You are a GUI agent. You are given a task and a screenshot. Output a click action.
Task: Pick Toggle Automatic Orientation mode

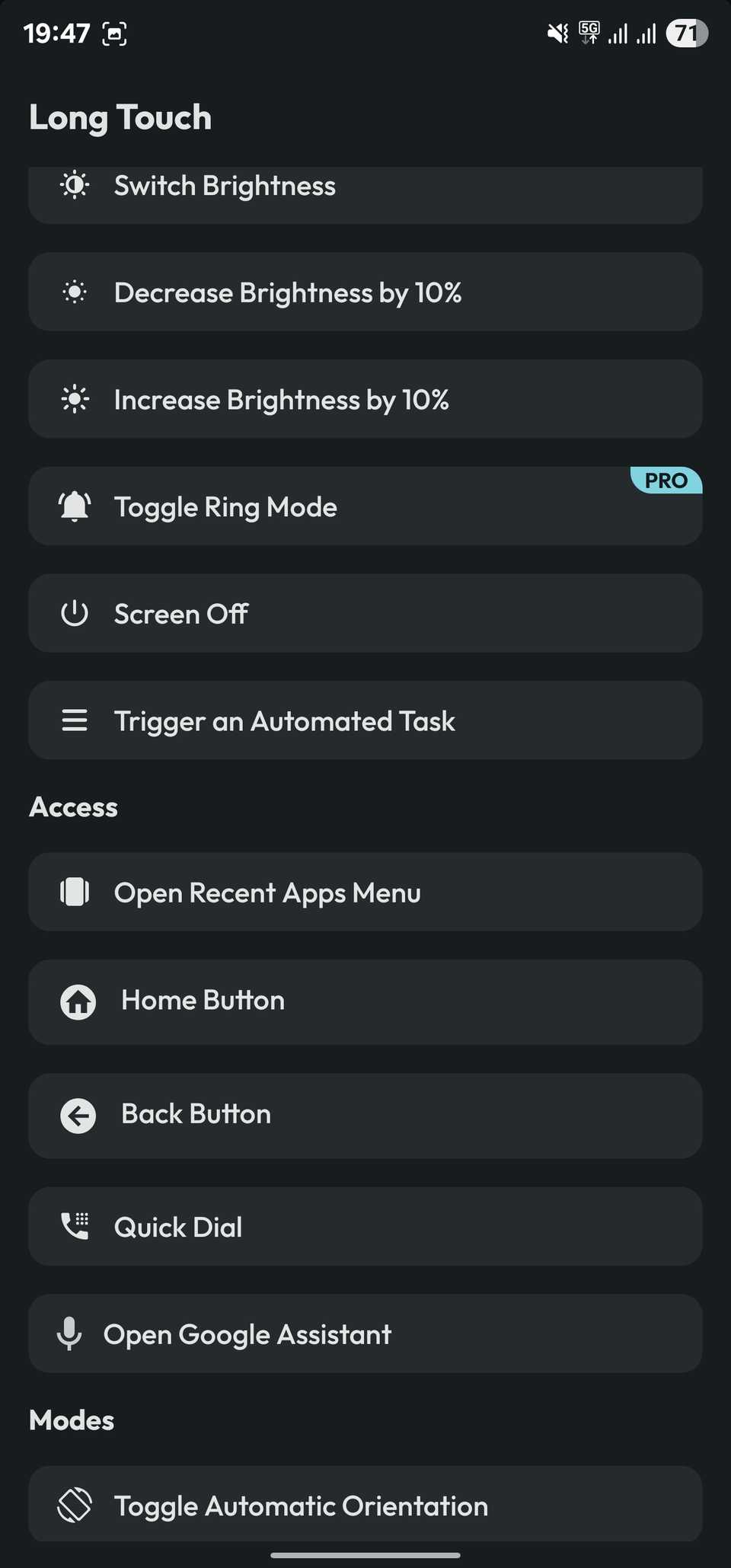click(x=365, y=1506)
